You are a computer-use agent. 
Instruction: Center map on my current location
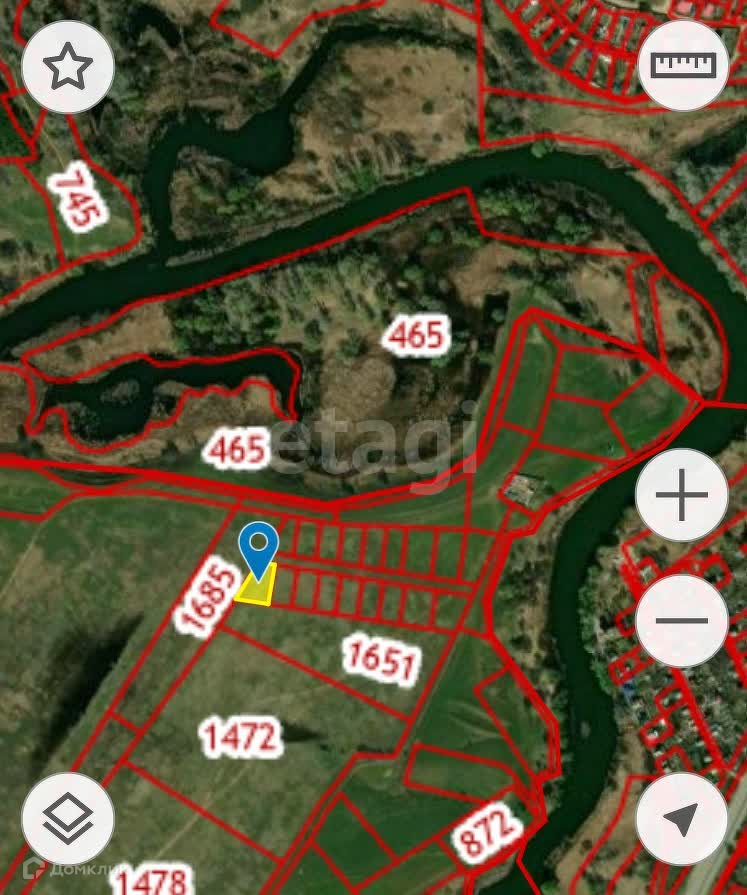coord(682,819)
